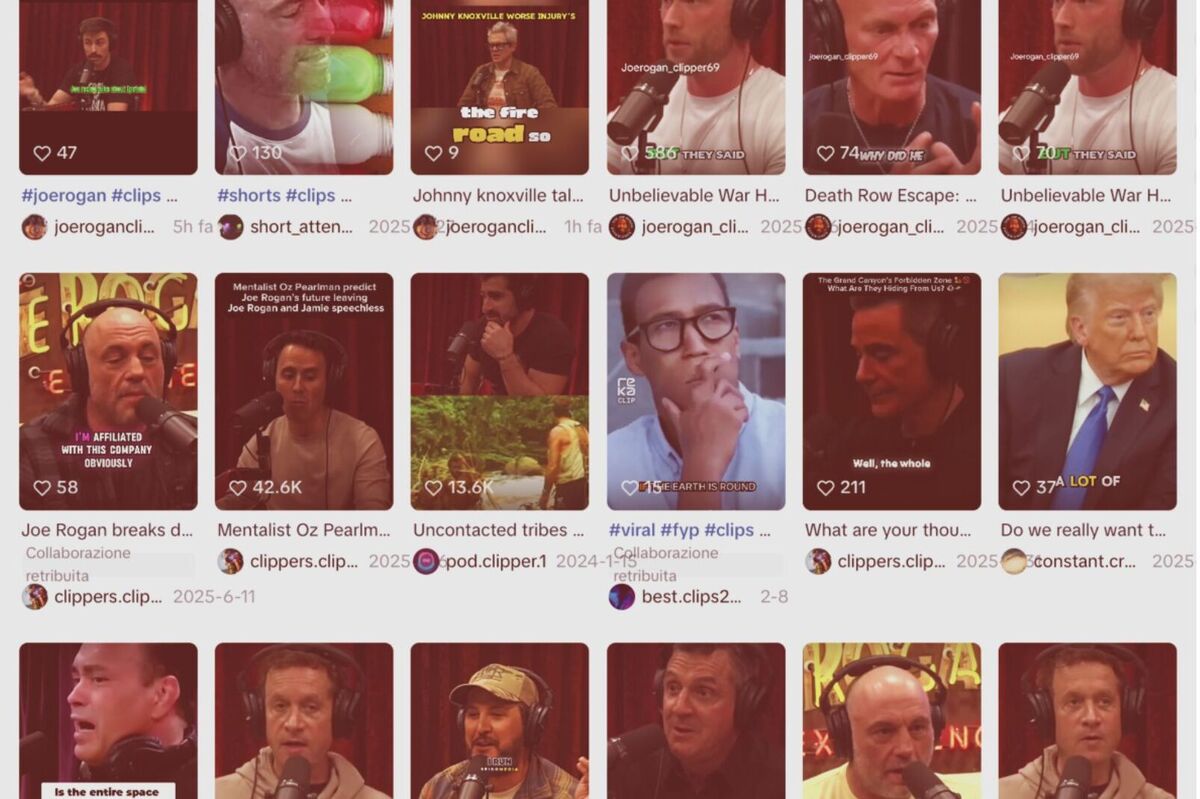
Task: Open the "Joe Rogan breaks d..." video
Action: click(x=108, y=390)
